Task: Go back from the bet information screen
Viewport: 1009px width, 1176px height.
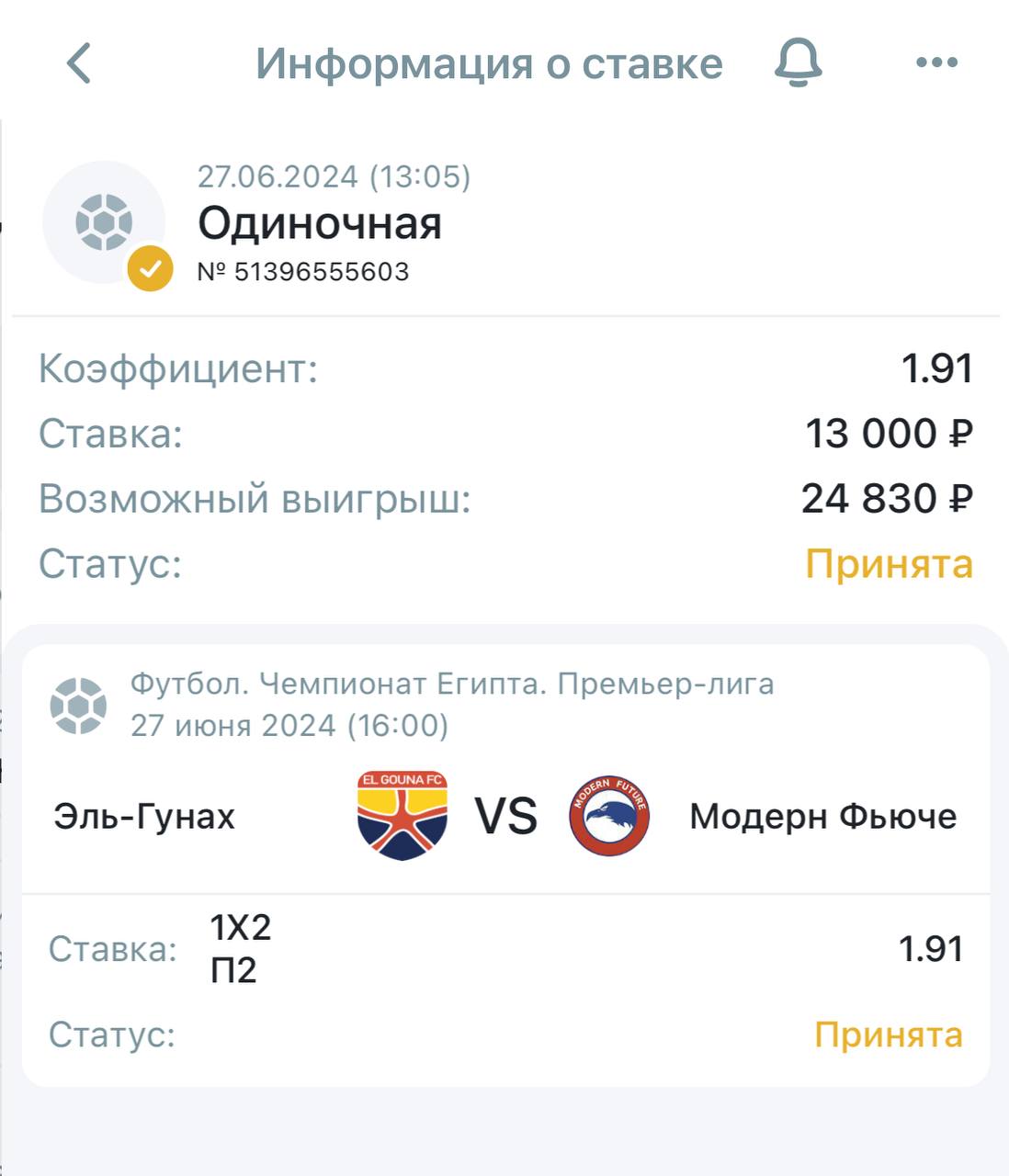Action: tap(79, 63)
